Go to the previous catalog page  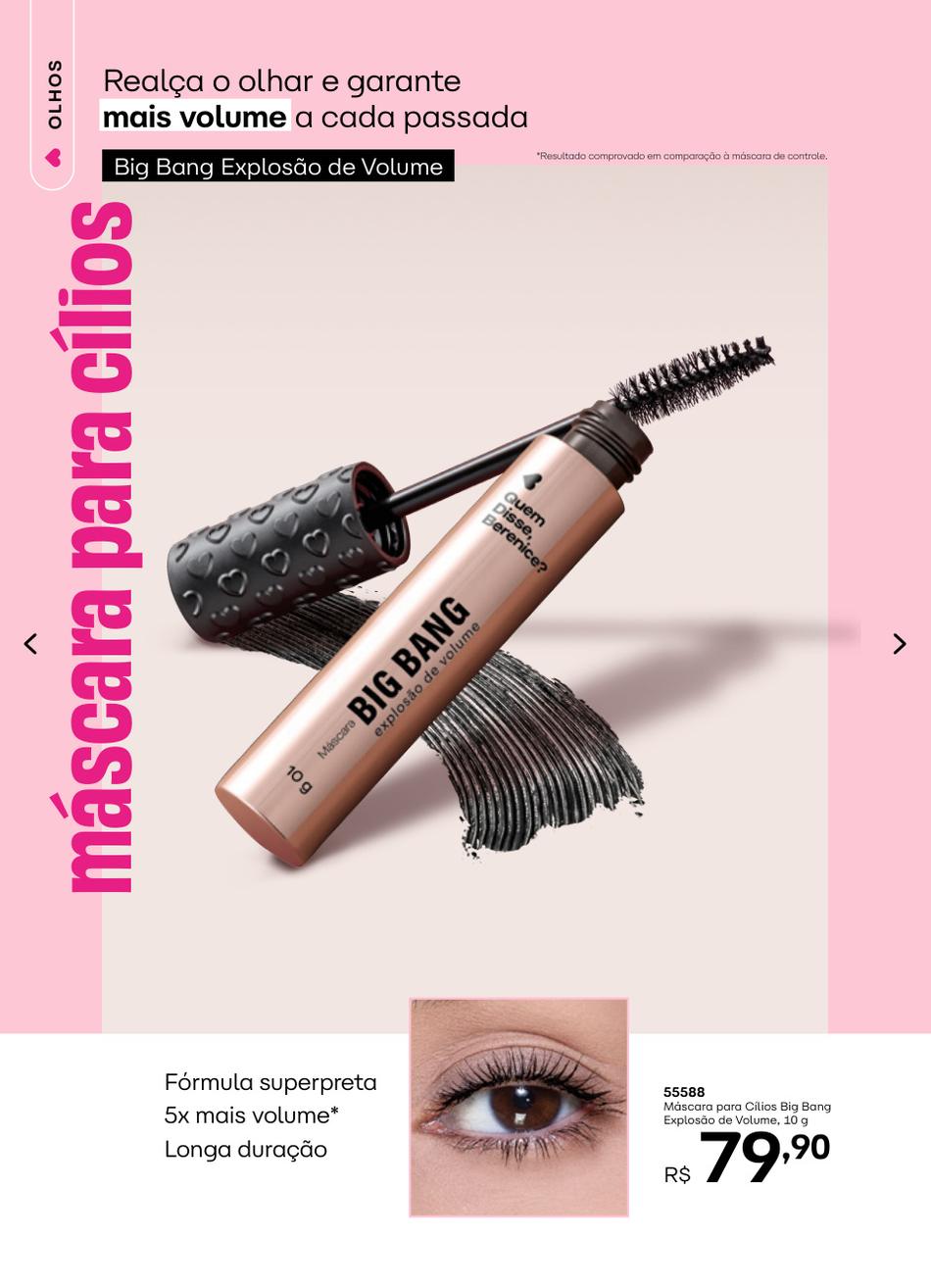[x=30, y=644]
